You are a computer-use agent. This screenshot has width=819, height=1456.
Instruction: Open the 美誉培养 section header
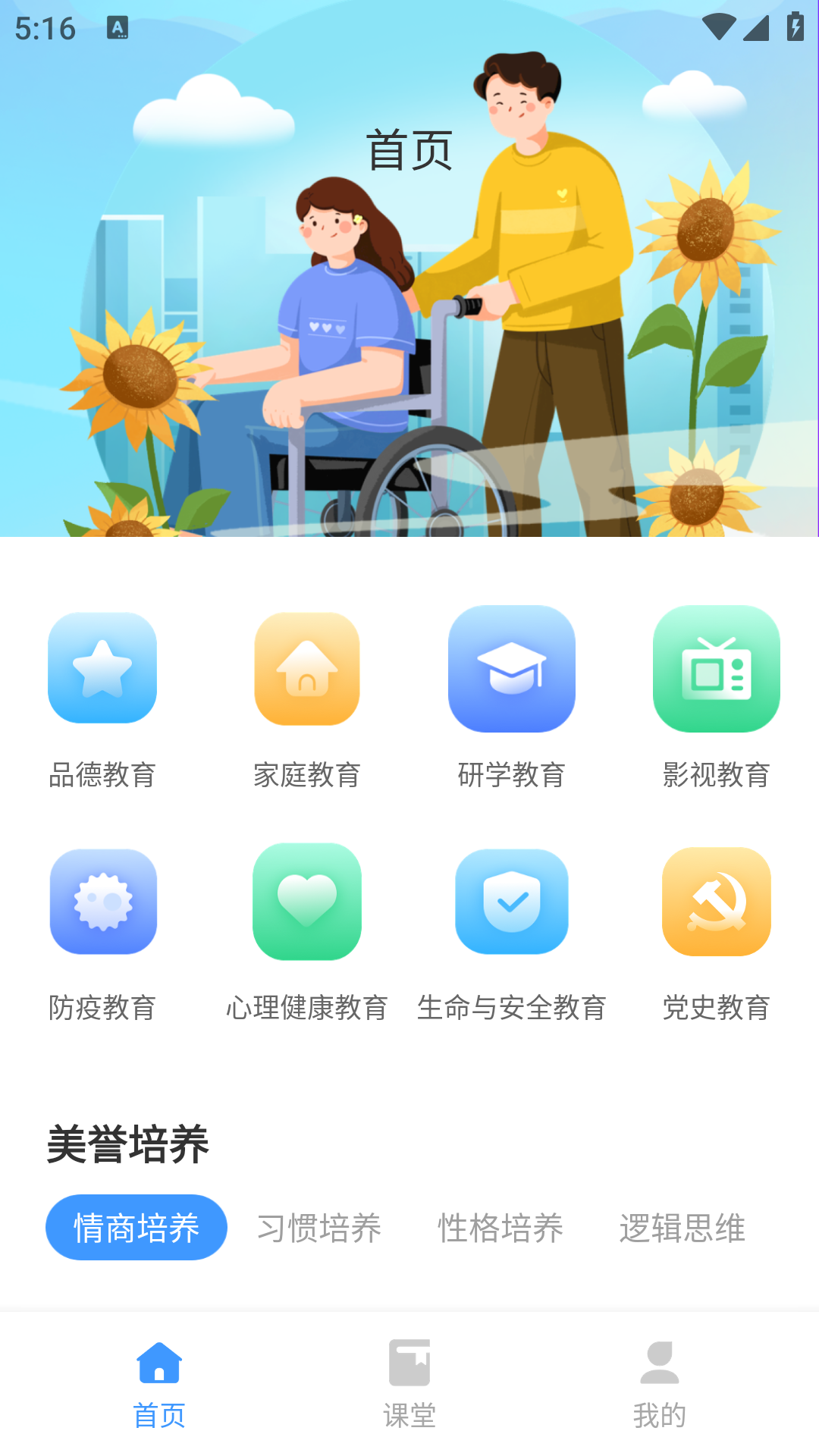coord(130,1145)
